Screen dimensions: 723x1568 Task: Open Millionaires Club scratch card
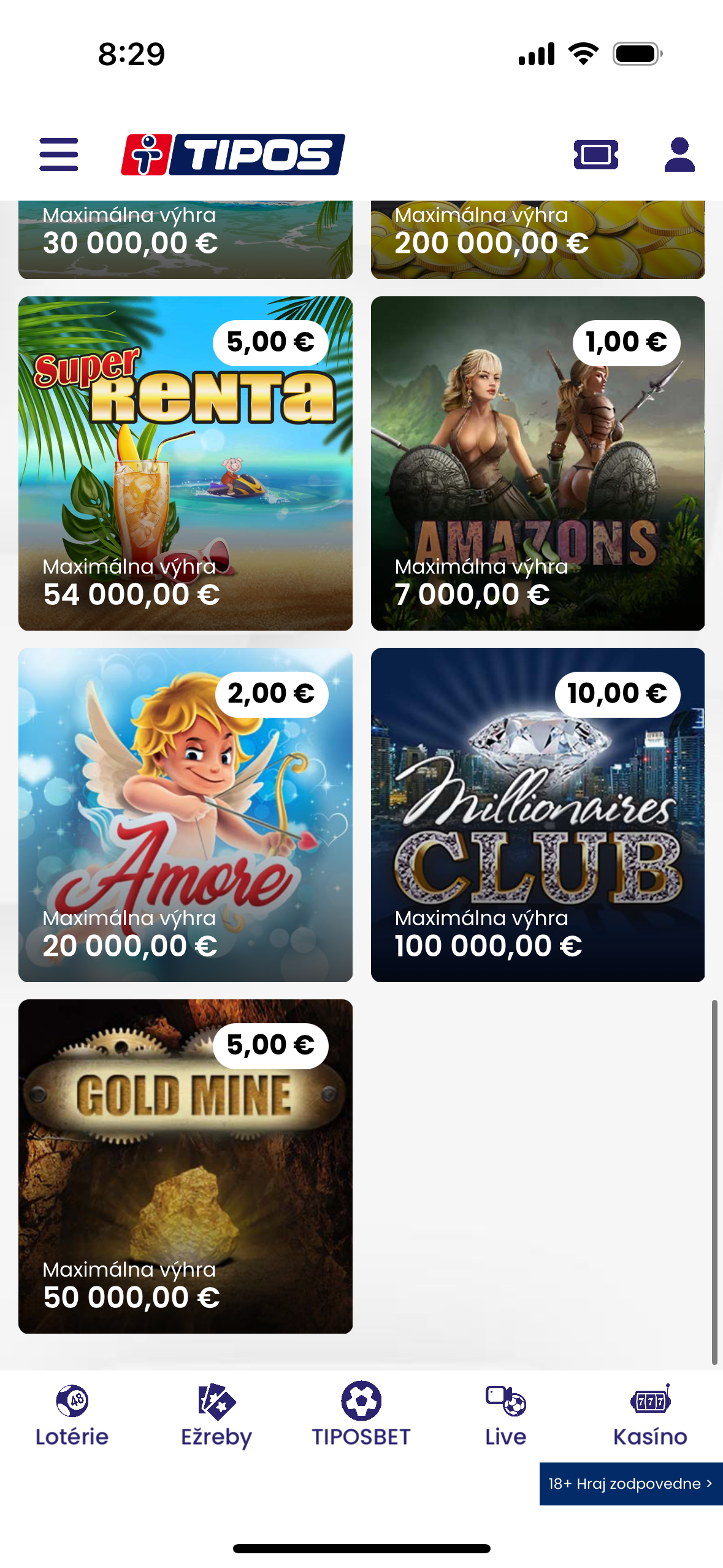pyautogui.click(x=537, y=815)
